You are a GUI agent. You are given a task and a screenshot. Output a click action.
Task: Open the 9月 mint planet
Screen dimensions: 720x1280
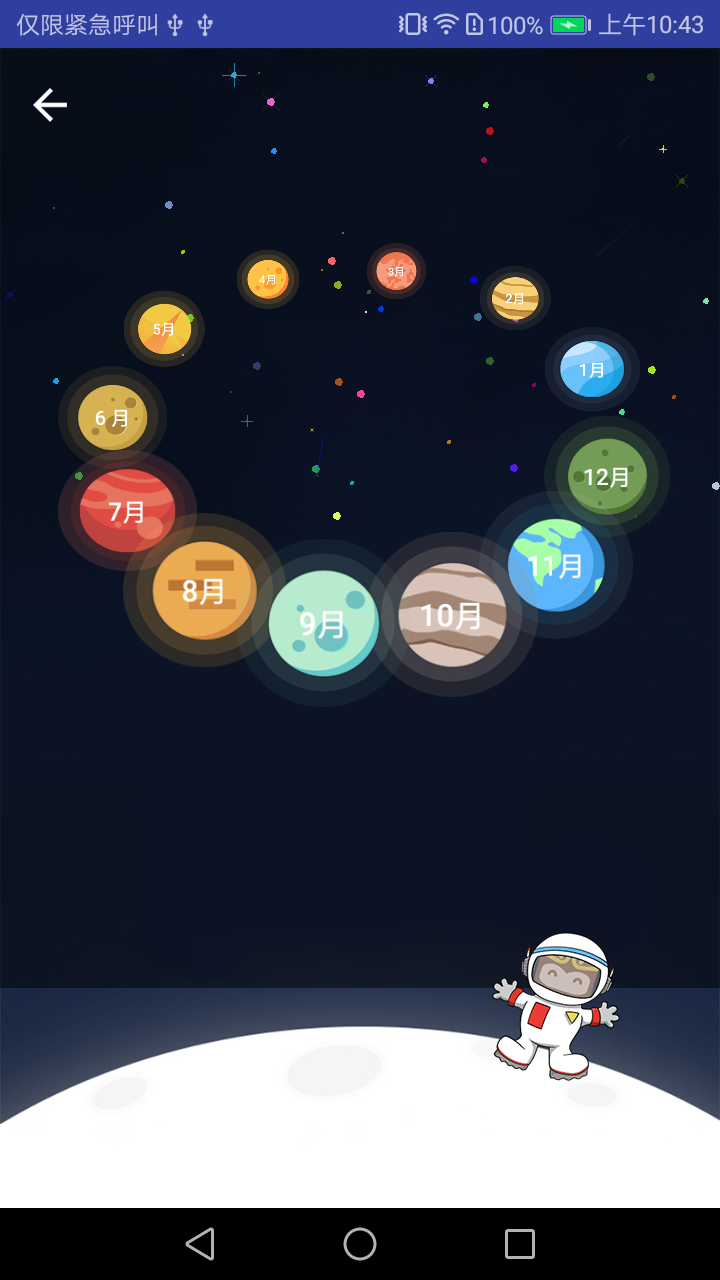[323, 623]
